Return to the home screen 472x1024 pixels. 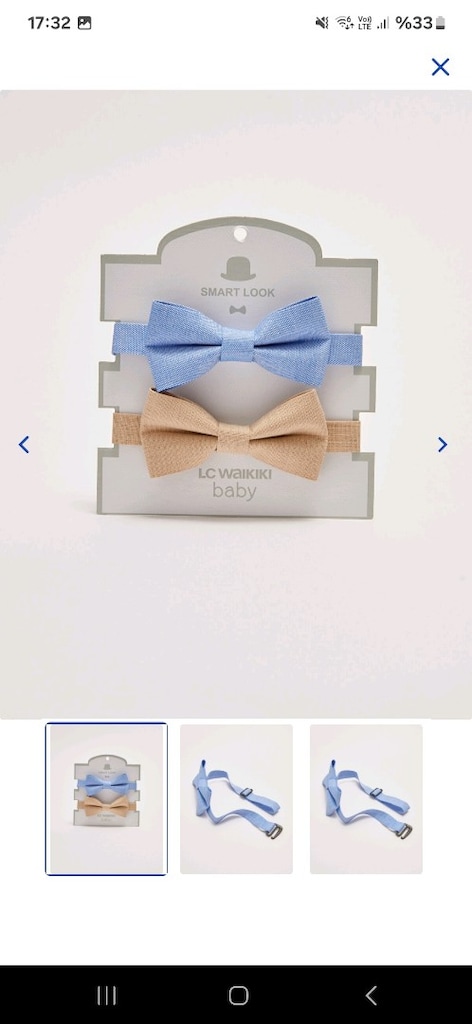[x=238, y=995]
